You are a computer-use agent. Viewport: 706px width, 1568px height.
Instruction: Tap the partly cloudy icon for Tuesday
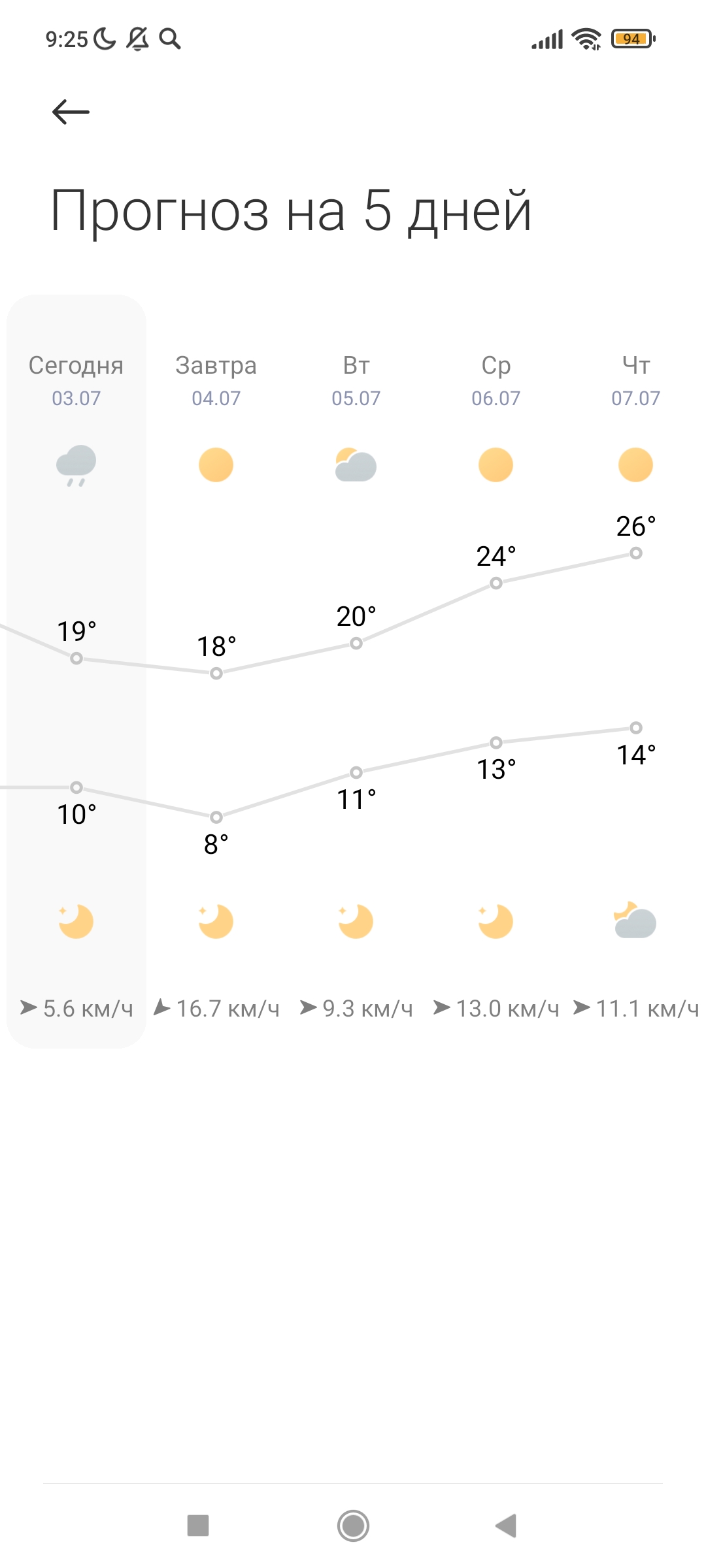pyautogui.click(x=356, y=464)
